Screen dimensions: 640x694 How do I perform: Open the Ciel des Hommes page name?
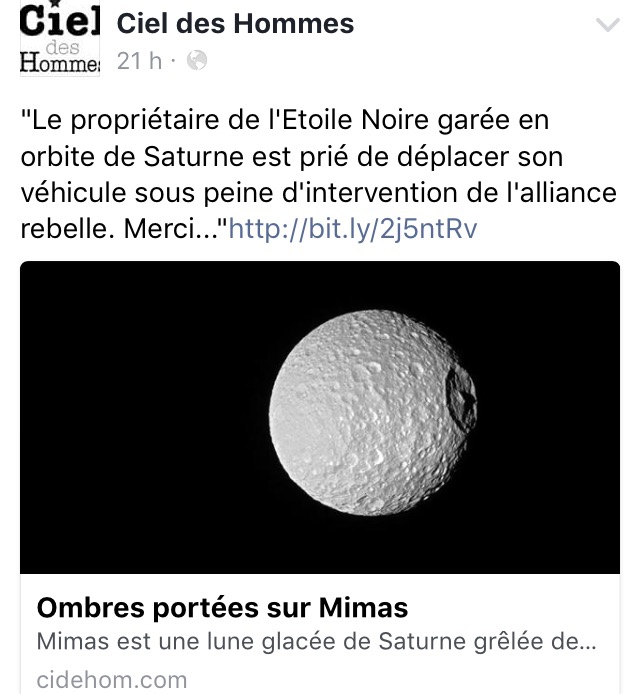click(x=235, y=23)
